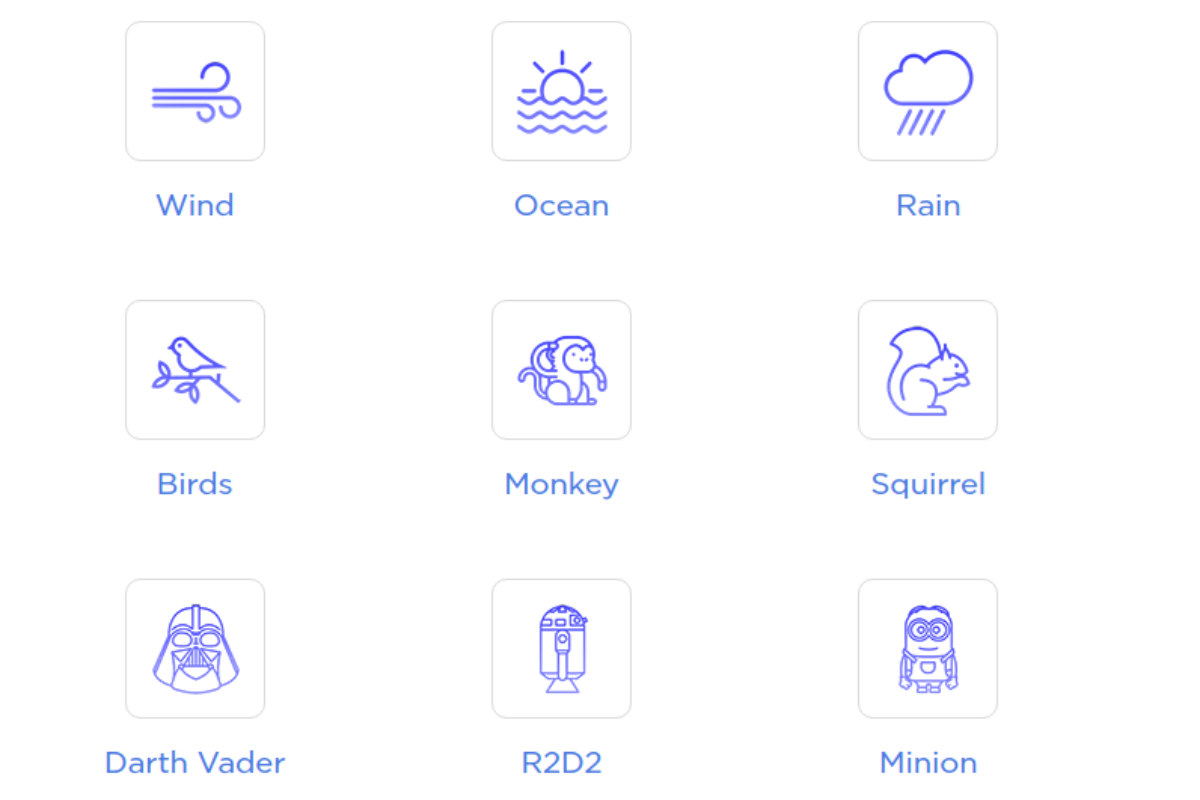Select the Wind sound tile
This screenshot has width=1200, height=800.
[x=195, y=92]
